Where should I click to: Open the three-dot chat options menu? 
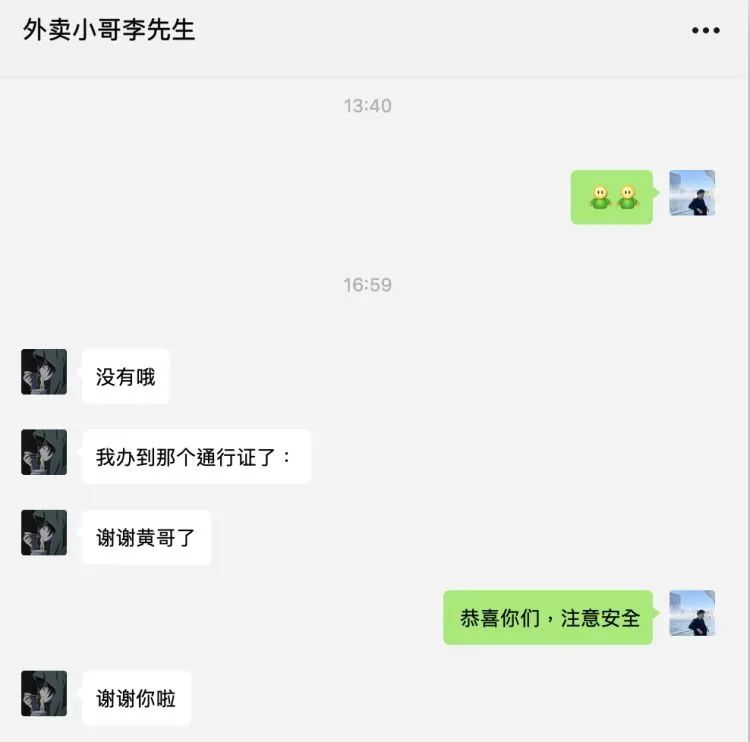(705, 31)
